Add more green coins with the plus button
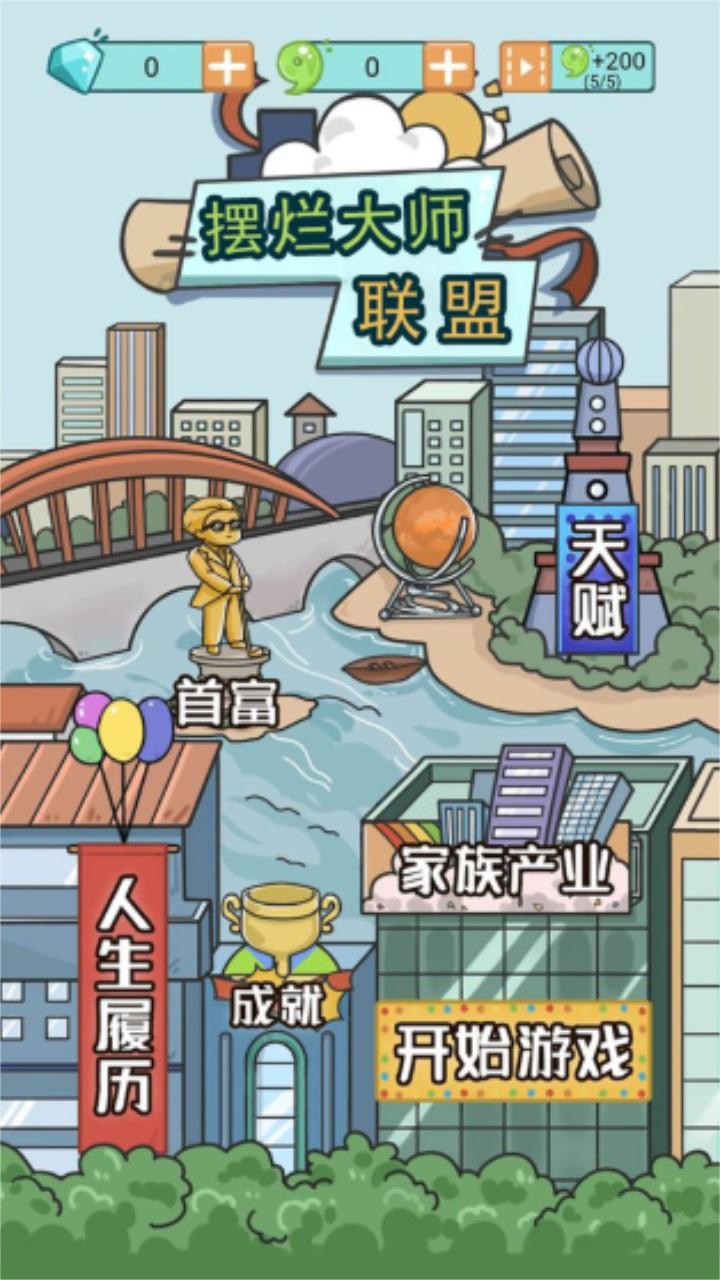The image size is (720, 1280). coord(448,67)
